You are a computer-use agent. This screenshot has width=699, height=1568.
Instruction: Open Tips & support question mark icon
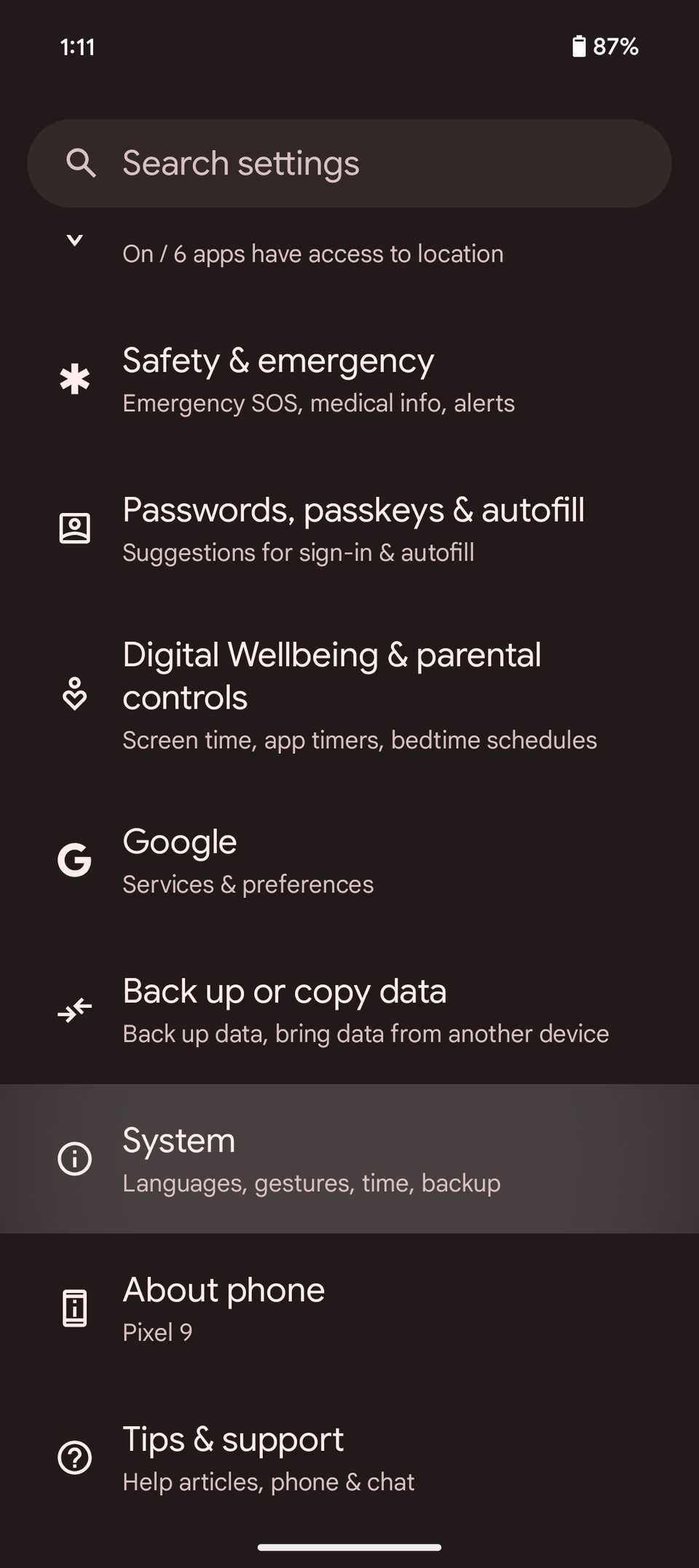click(x=75, y=1457)
